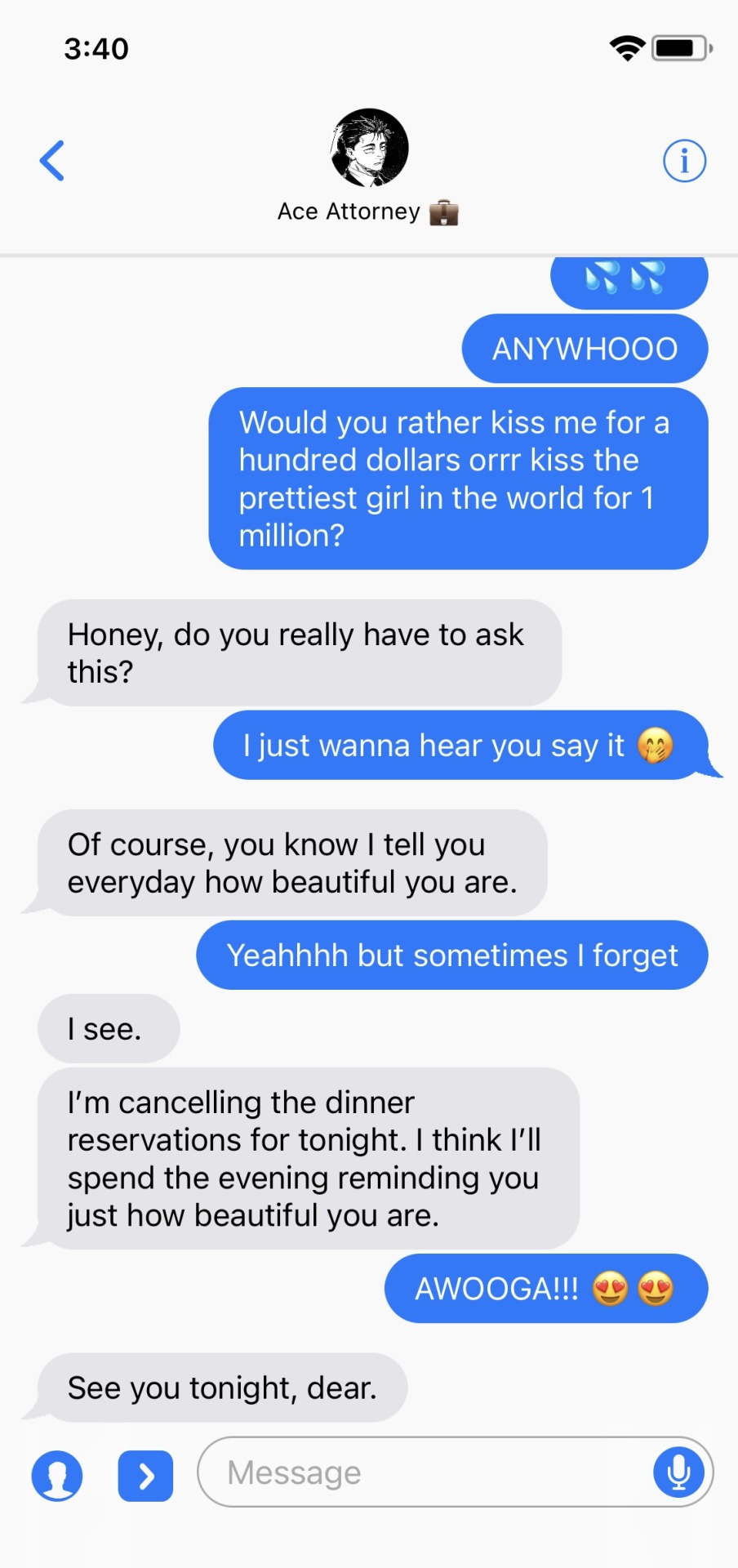Screen dimensions: 738x1568
Task: Open Ace Attorney contact avatar
Action: tap(369, 148)
